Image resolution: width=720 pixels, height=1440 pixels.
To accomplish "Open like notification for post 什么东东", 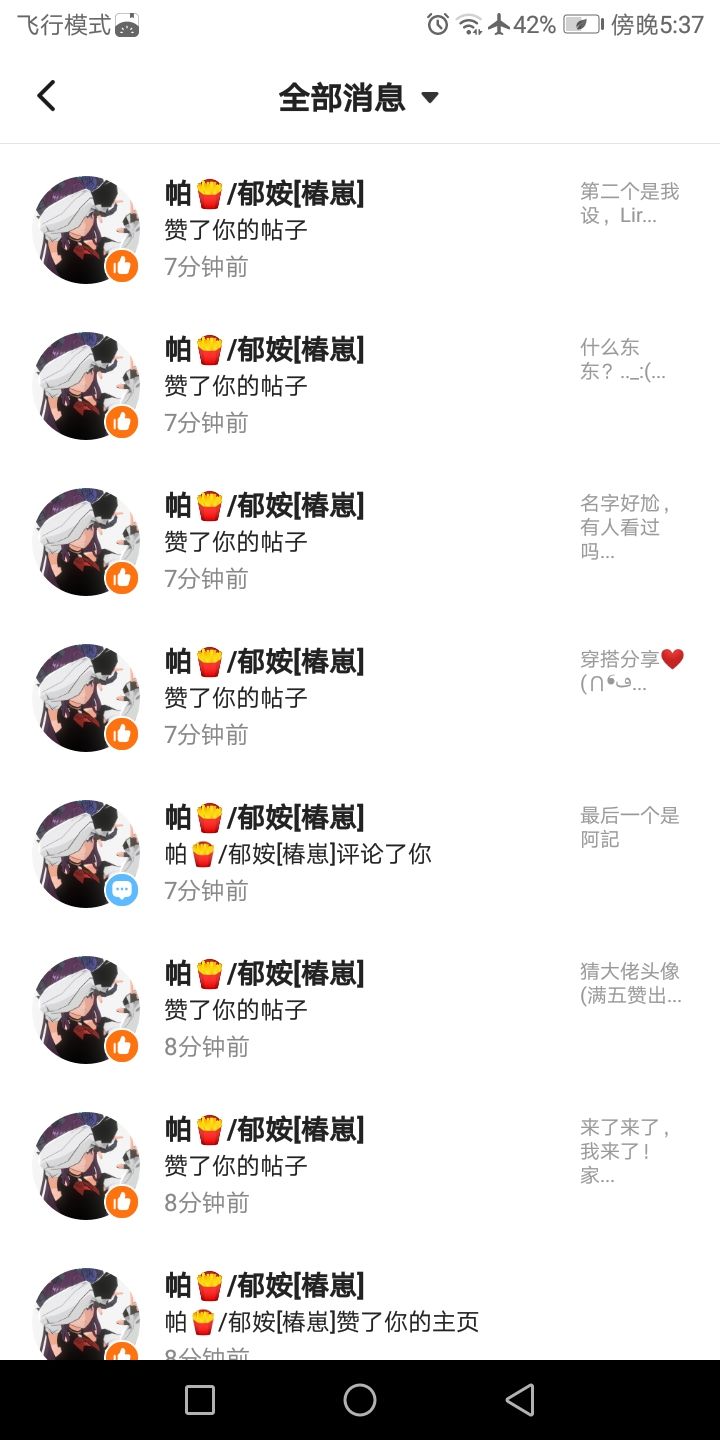I will click(360, 386).
